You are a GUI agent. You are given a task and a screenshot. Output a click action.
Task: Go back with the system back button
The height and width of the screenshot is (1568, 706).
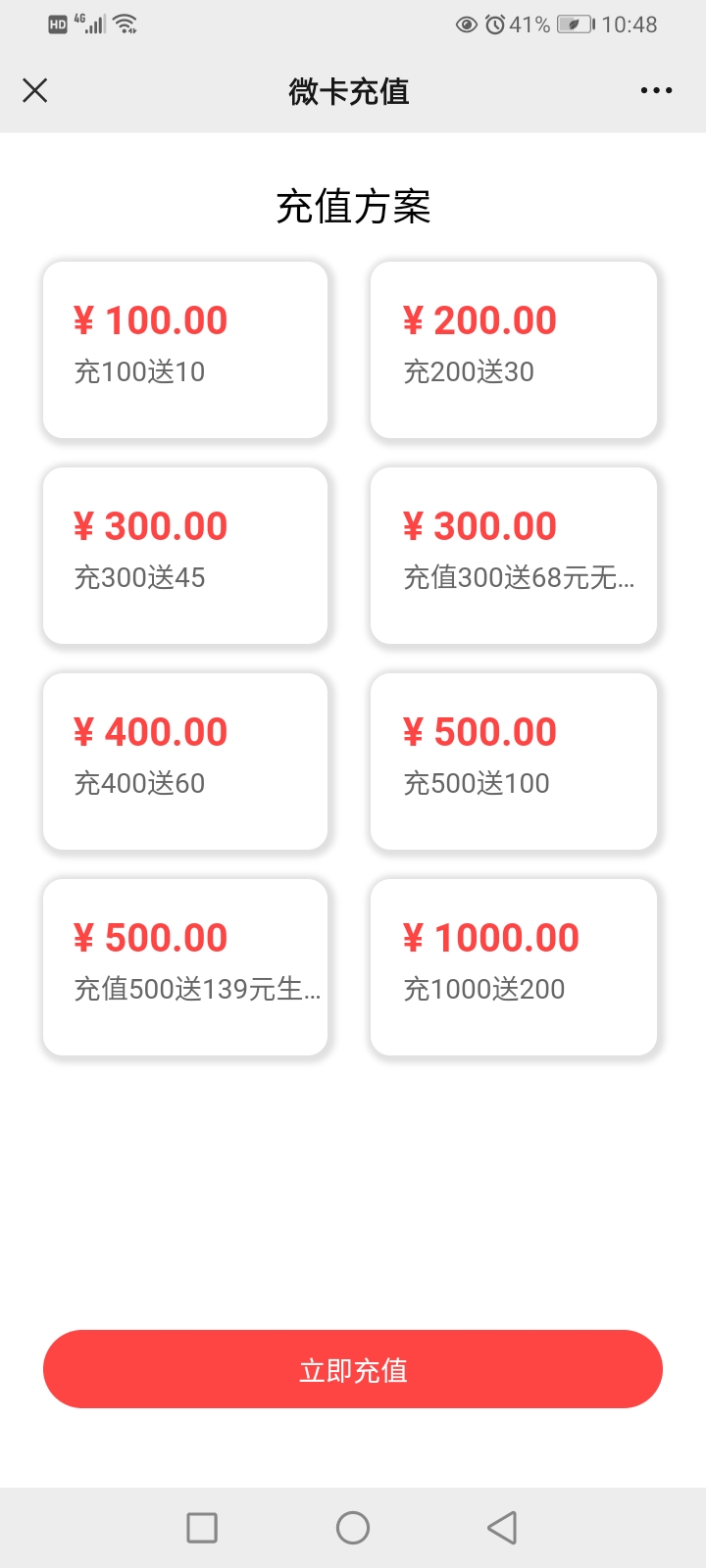502,1528
